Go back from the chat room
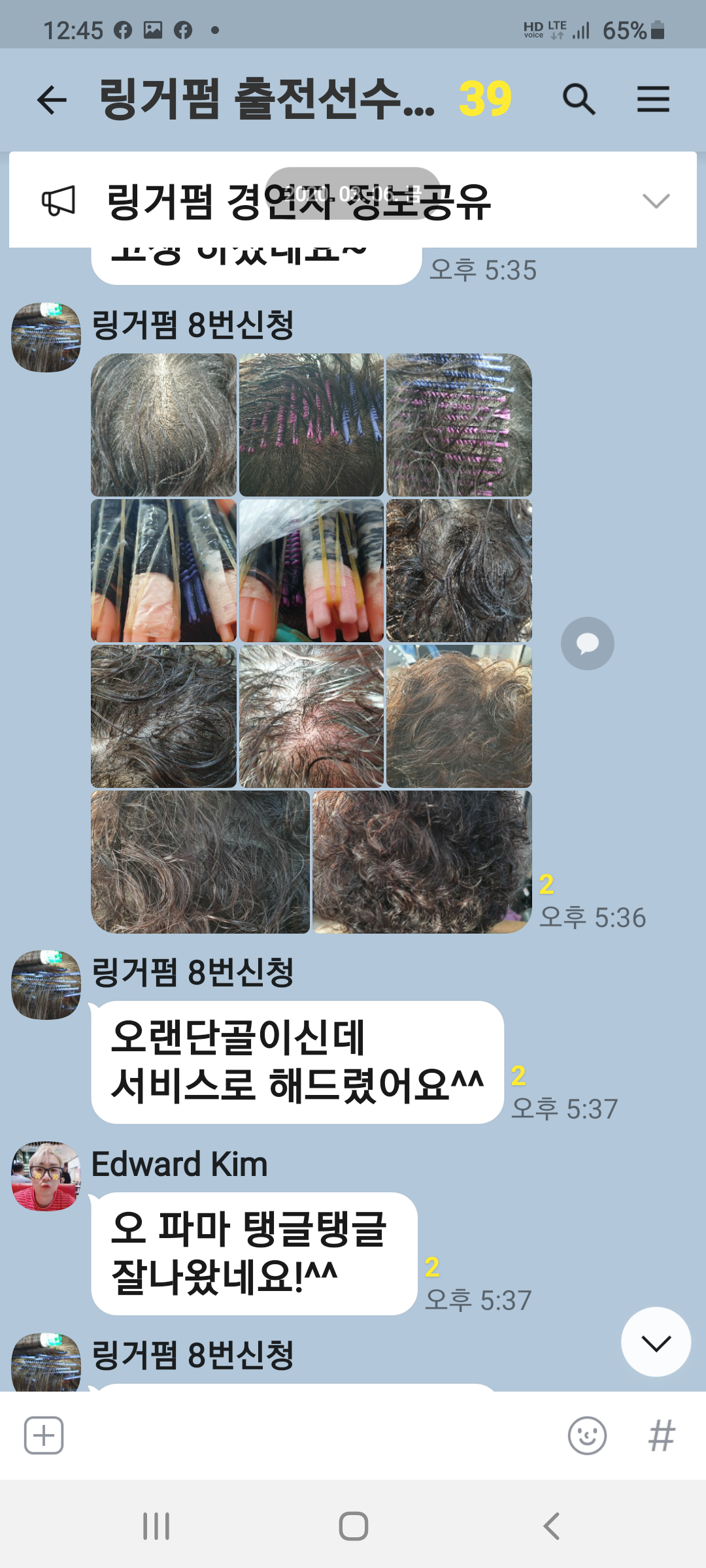Viewport: 706px width, 1568px height. click(52, 100)
